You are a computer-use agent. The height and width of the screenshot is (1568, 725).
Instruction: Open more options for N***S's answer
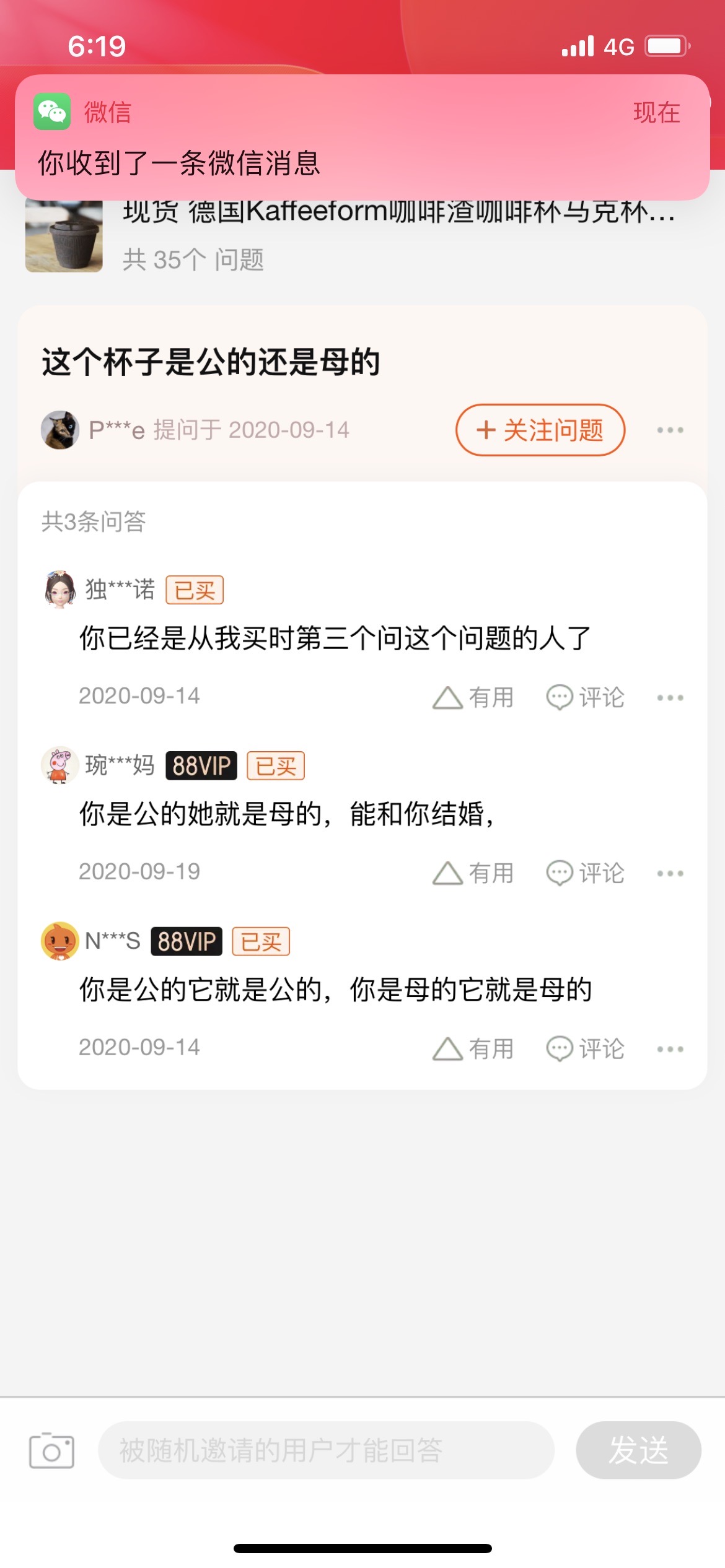(670, 1050)
